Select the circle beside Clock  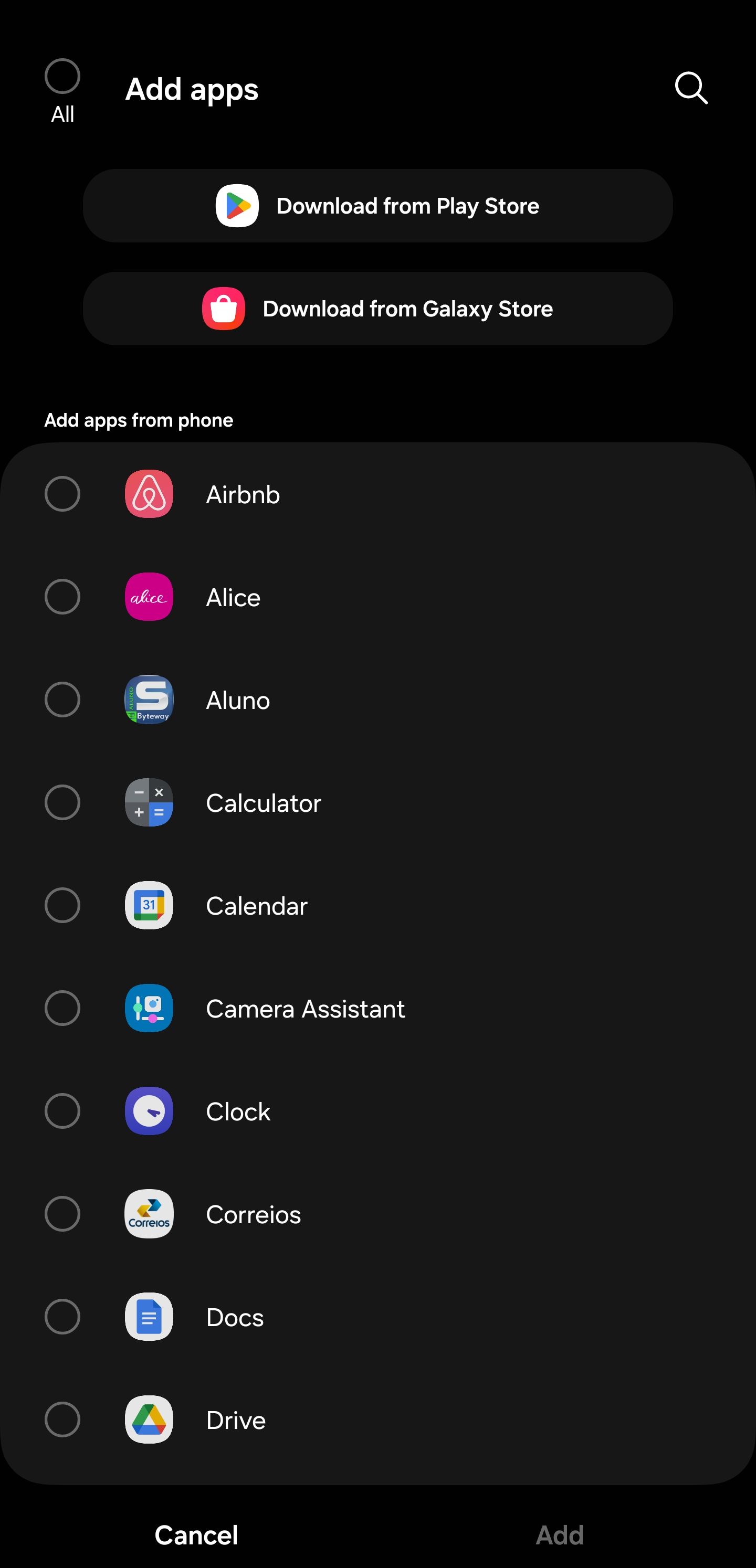tap(63, 1111)
